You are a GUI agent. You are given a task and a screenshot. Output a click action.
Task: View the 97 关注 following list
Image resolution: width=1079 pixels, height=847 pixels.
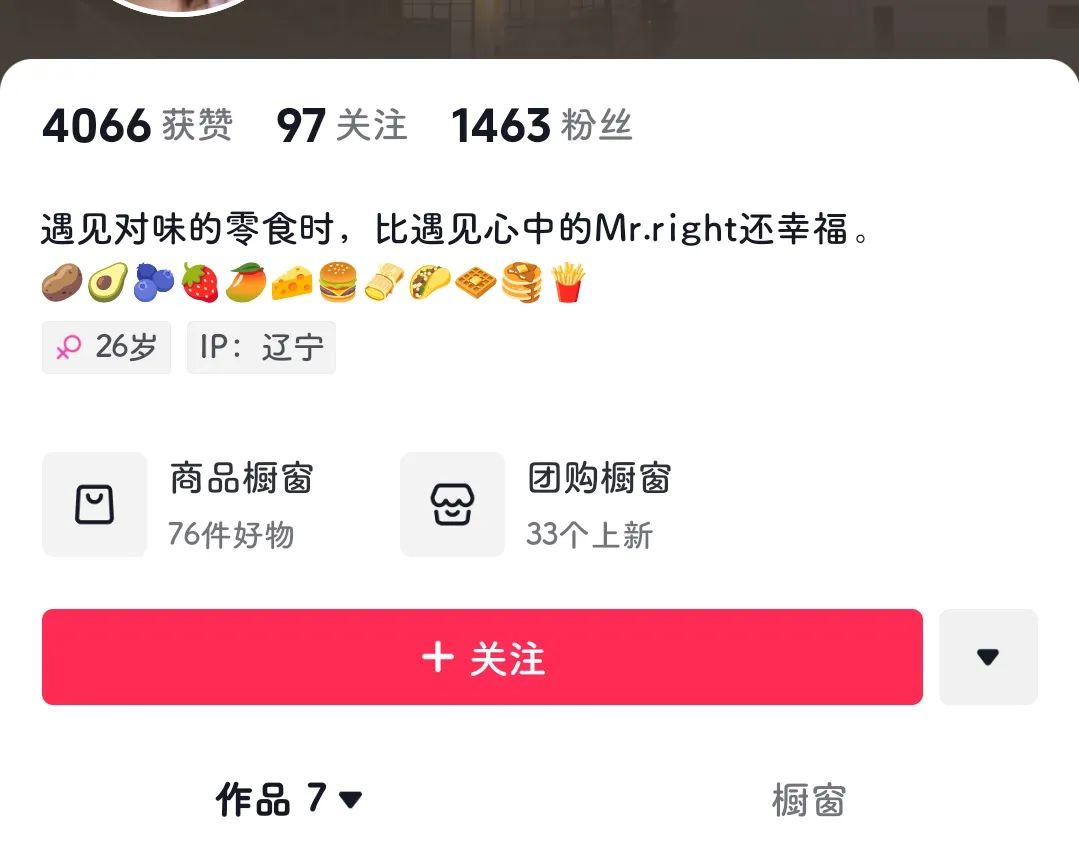(341, 126)
